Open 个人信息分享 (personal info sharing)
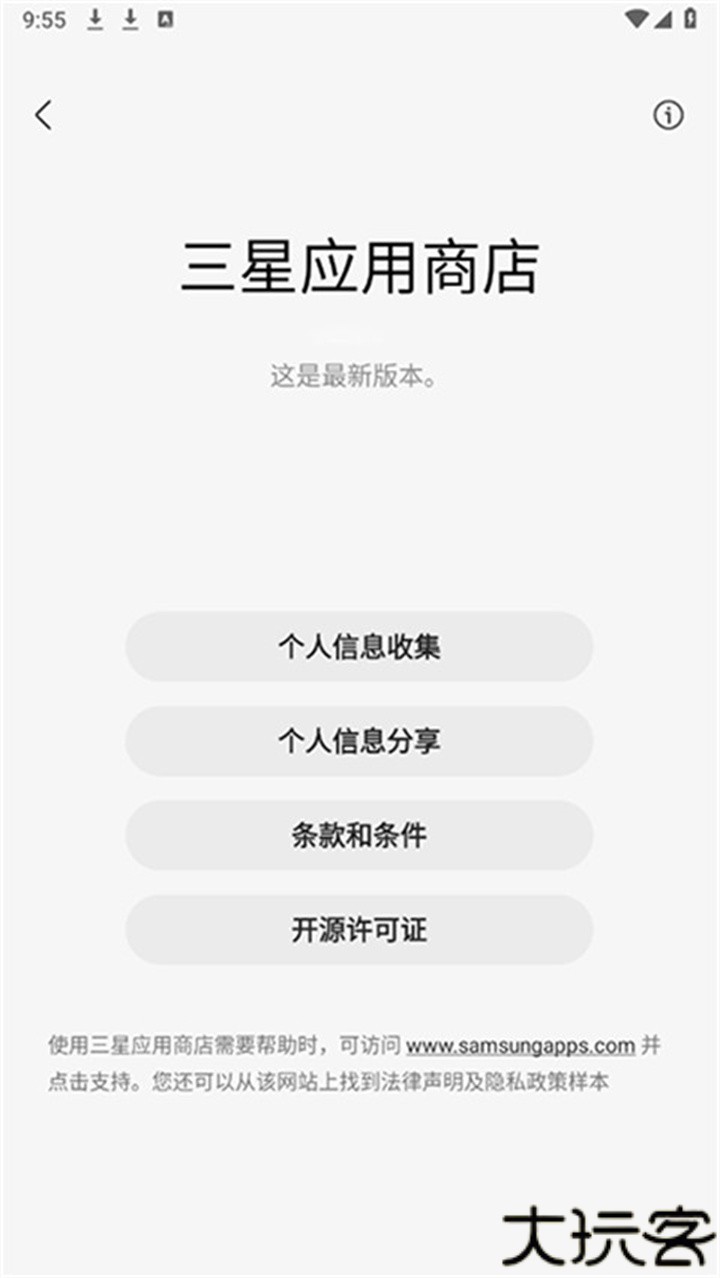720x1278 pixels. point(359,741)
